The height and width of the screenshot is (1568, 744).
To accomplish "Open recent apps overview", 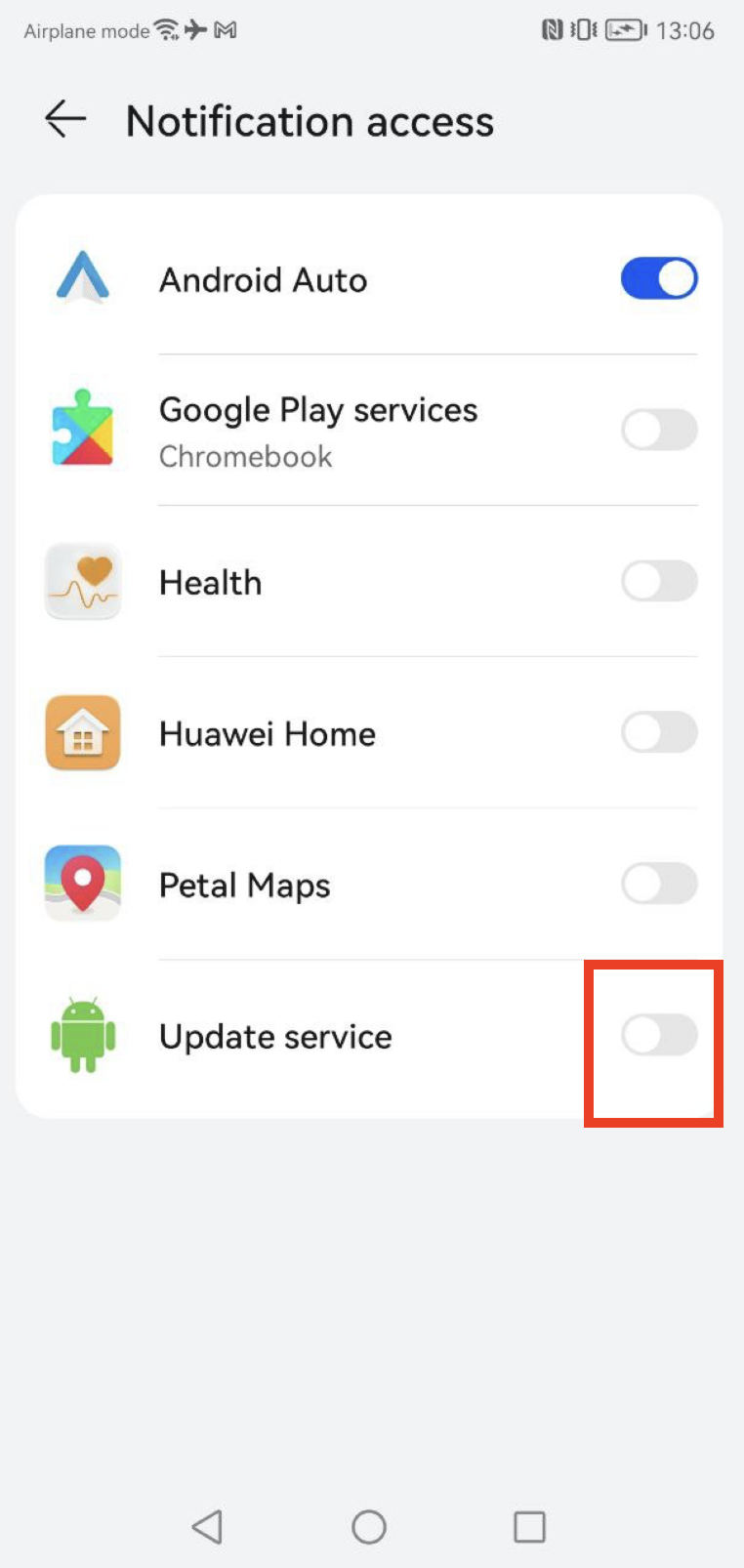I will point(529,1527).
